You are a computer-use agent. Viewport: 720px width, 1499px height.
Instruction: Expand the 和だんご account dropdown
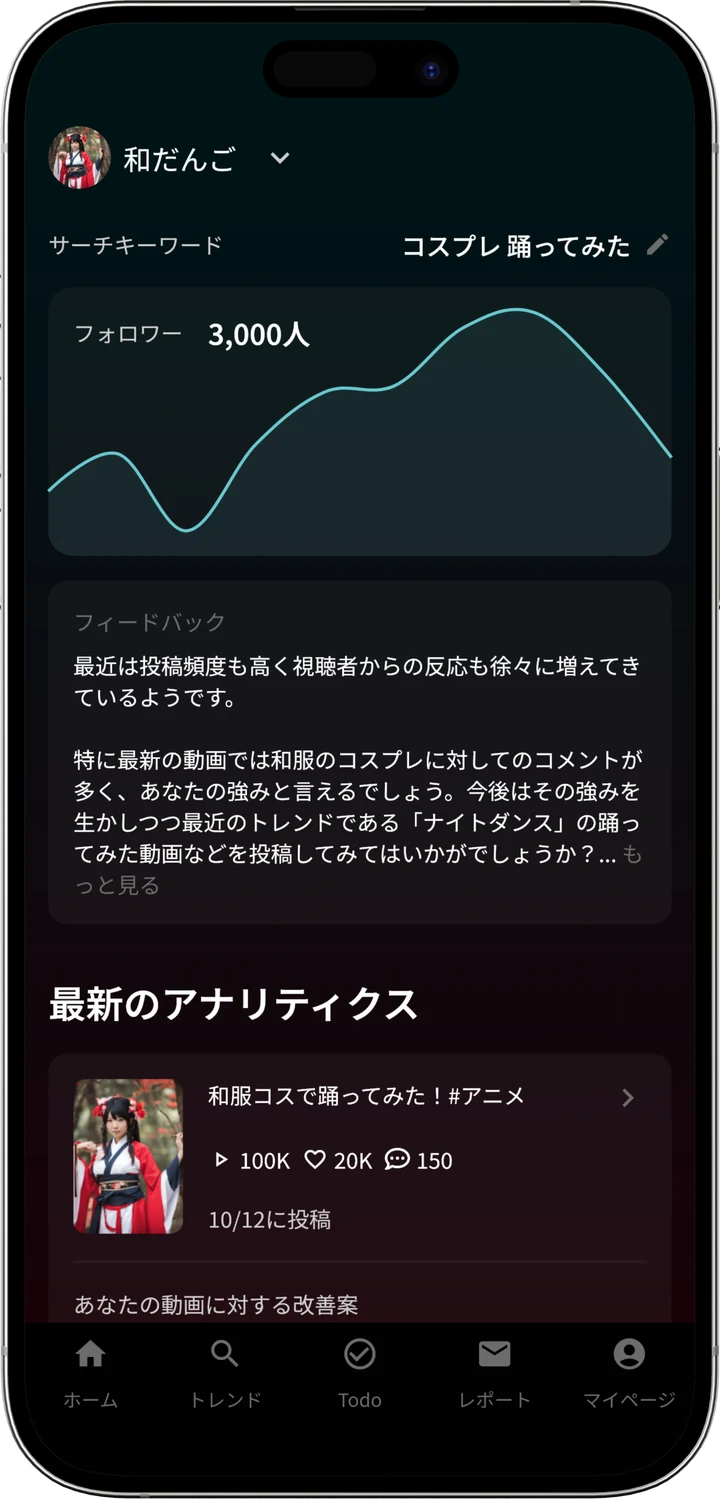point(280,158)
